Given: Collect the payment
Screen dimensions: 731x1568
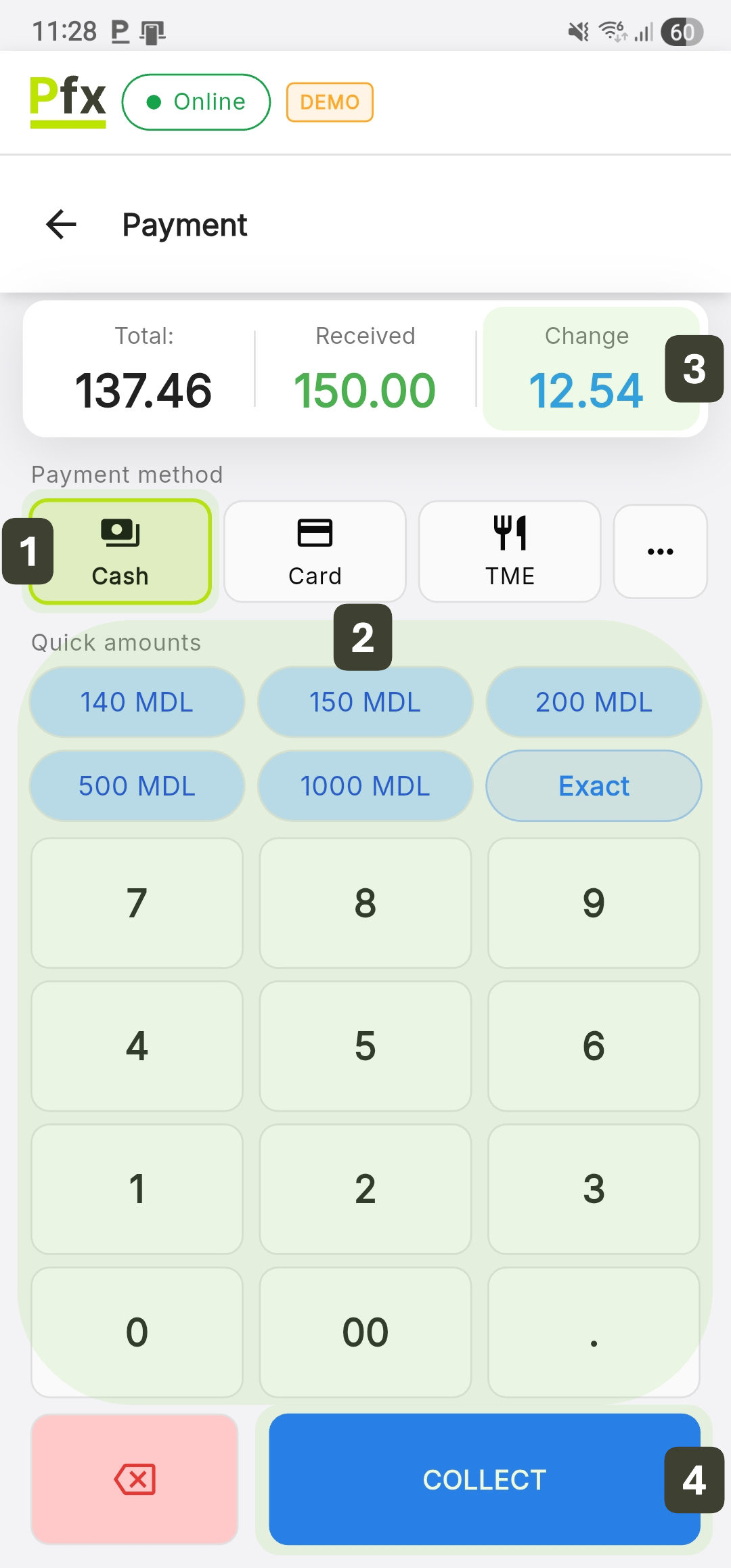Looking at the screenshot, I should click(x=484, y=1479).
